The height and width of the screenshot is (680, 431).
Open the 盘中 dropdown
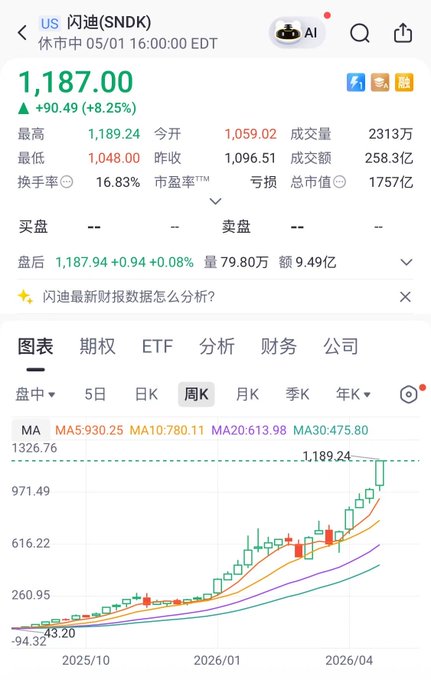36,394
